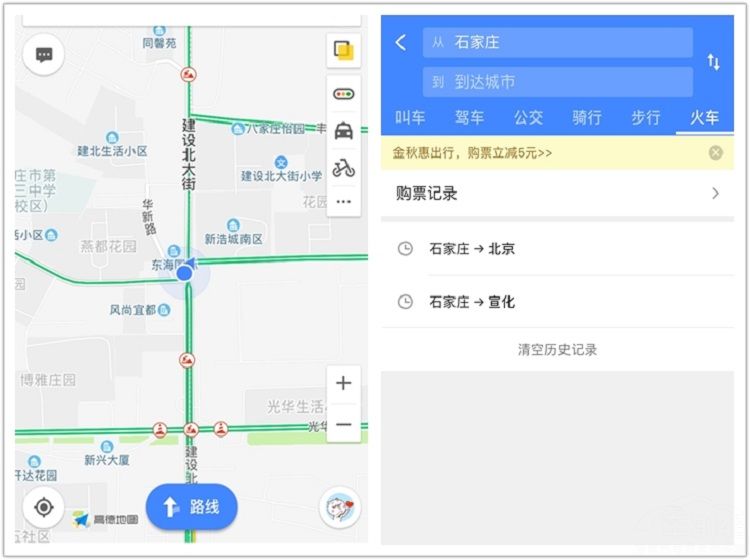The image size is (750, 560).
Task: Clear history via 清空历史记录
Action: pyautogui.click(x=557, y=350)
